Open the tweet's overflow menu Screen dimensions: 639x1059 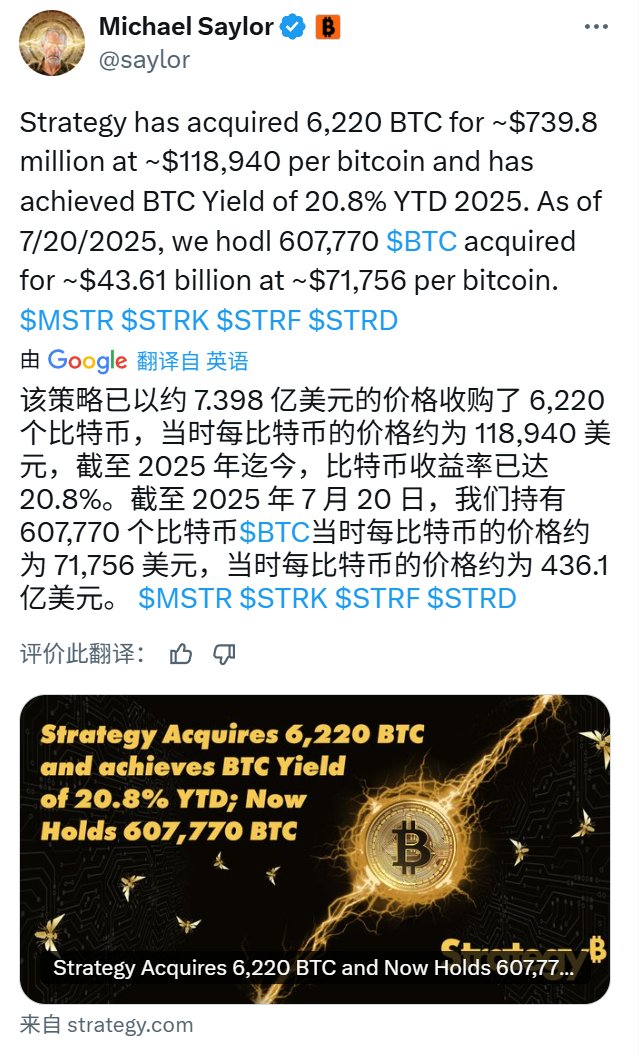(x=596, y=27)
